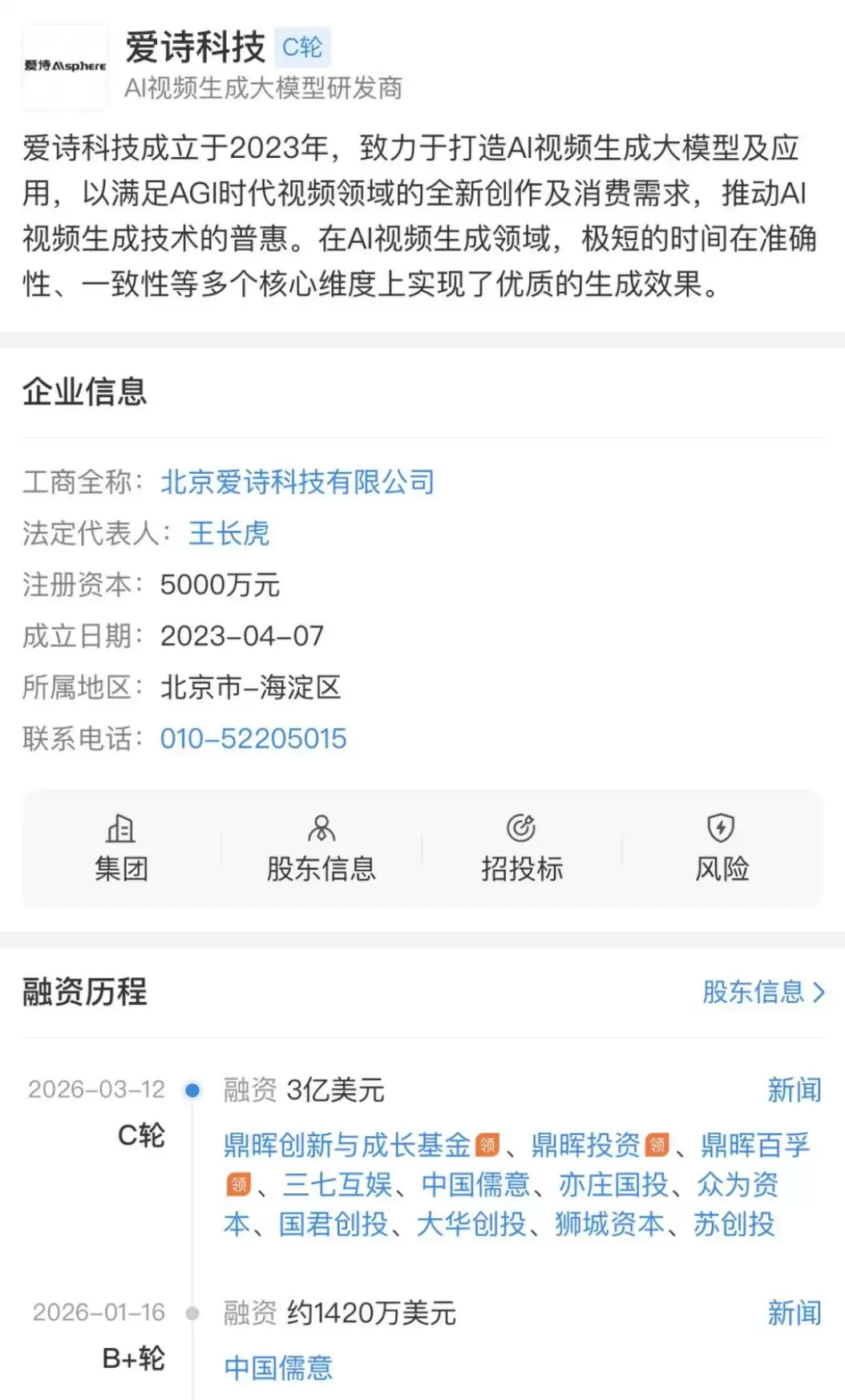845x1400 pixels.
Task: Open 股东信息 shortcut button
Action: coord(321,848)
